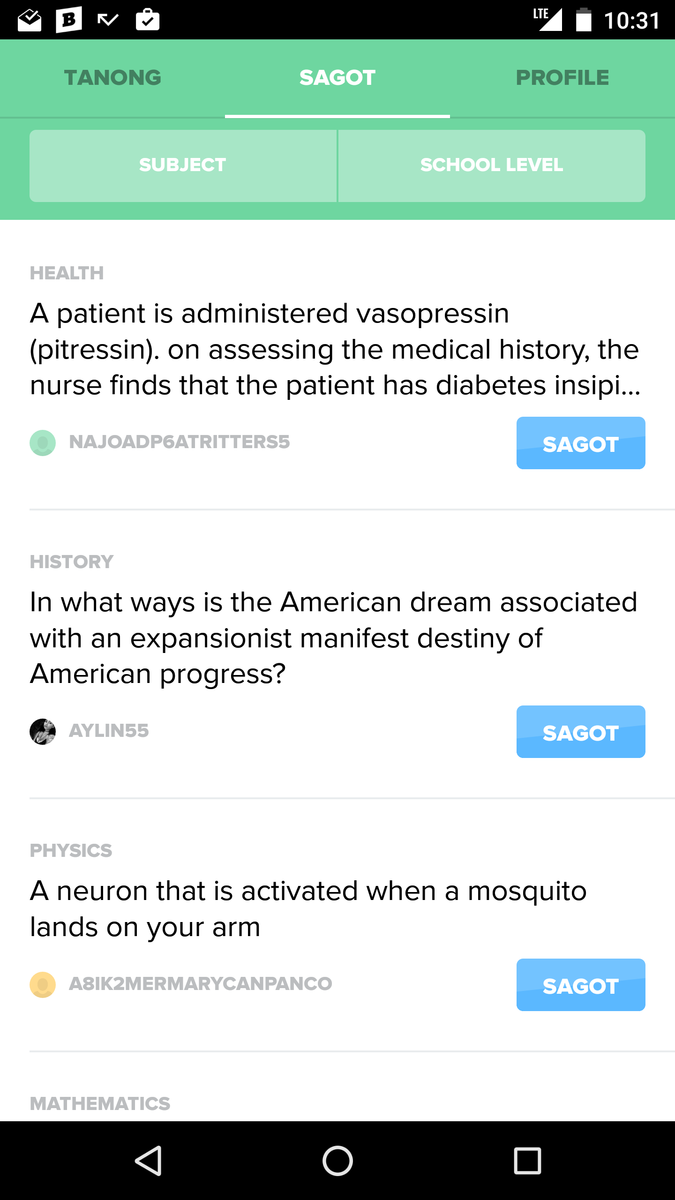View AYLIN55's profile

click(x=108, y=731)
